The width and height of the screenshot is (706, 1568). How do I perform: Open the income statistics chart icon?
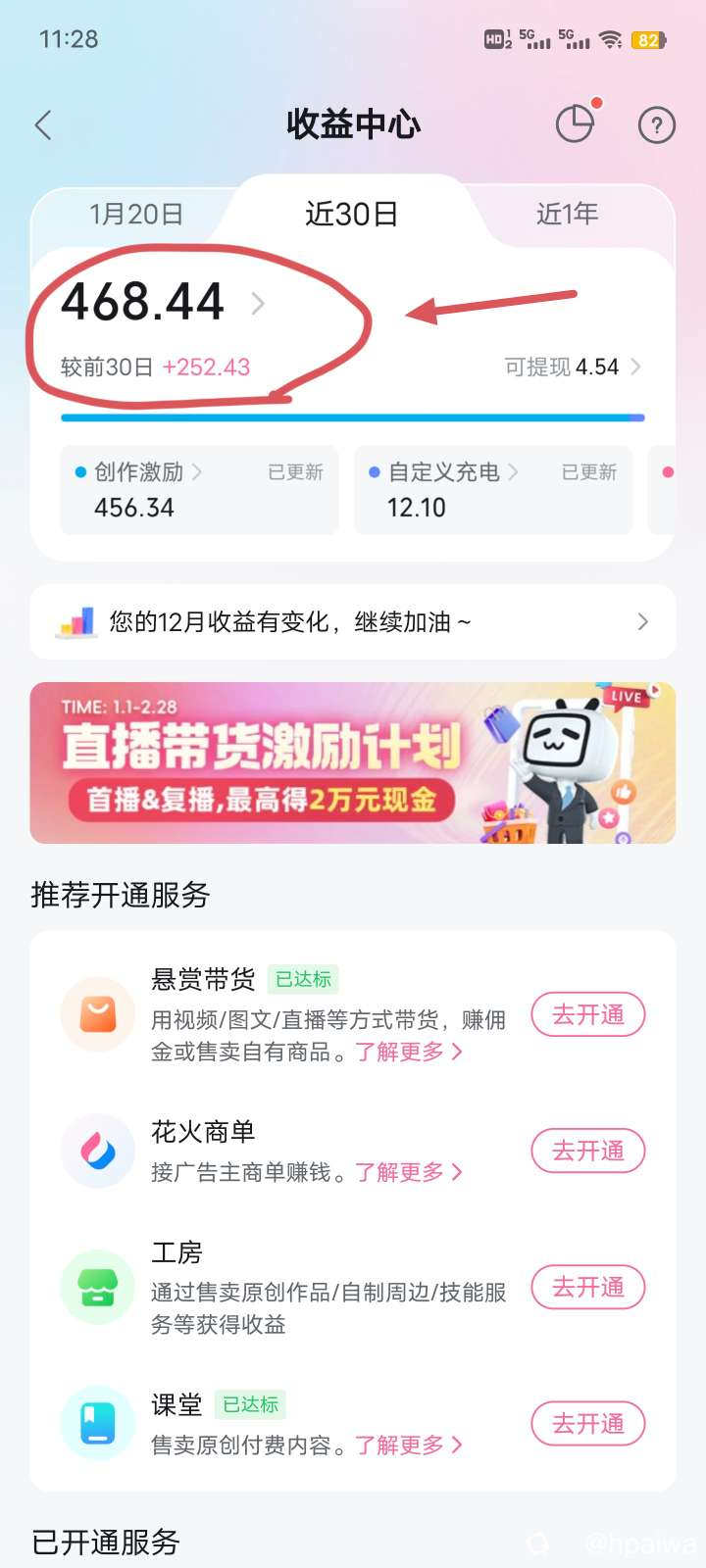576,124
